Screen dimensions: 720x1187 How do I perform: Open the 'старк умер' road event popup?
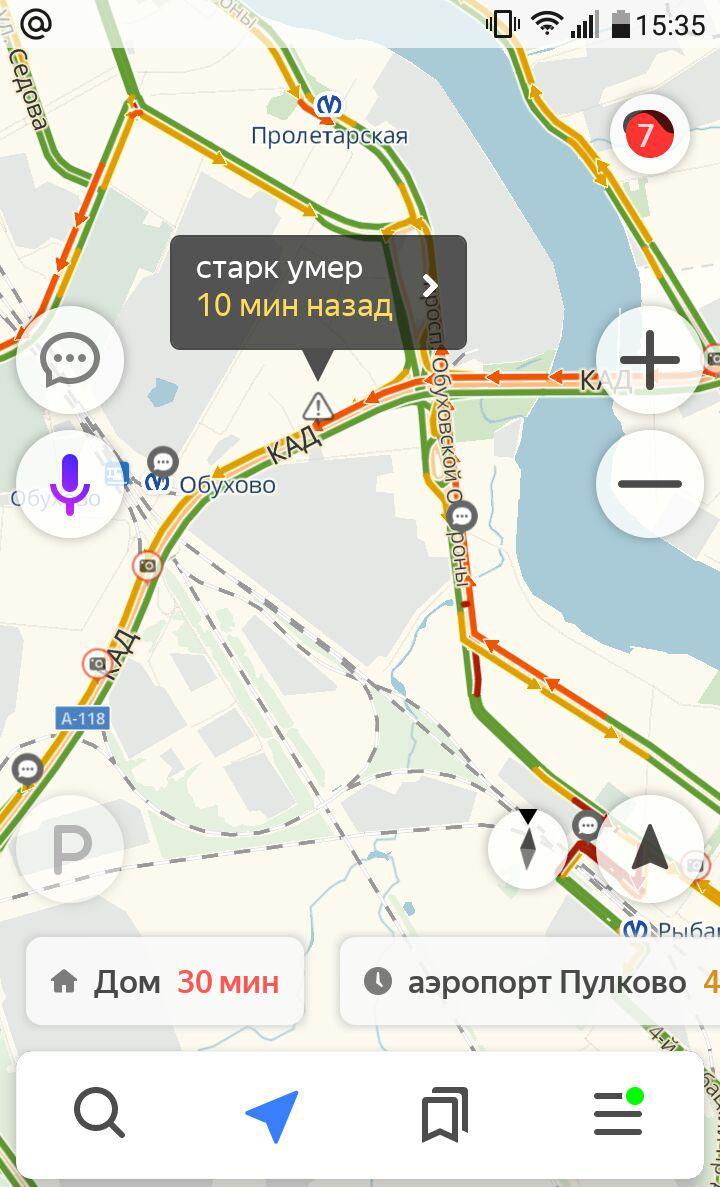click(x=318, y=291)
